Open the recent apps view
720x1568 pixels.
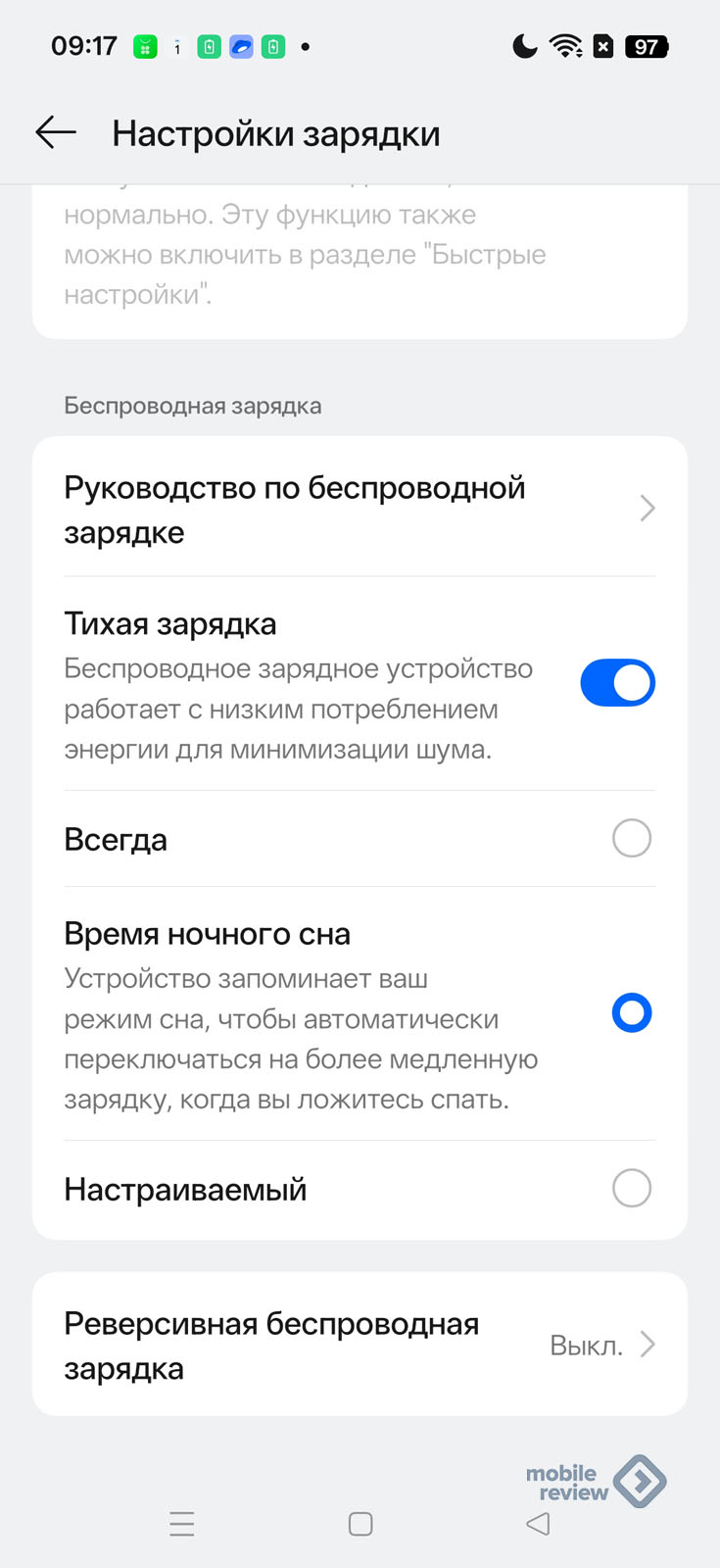[x=182, y=1524]
